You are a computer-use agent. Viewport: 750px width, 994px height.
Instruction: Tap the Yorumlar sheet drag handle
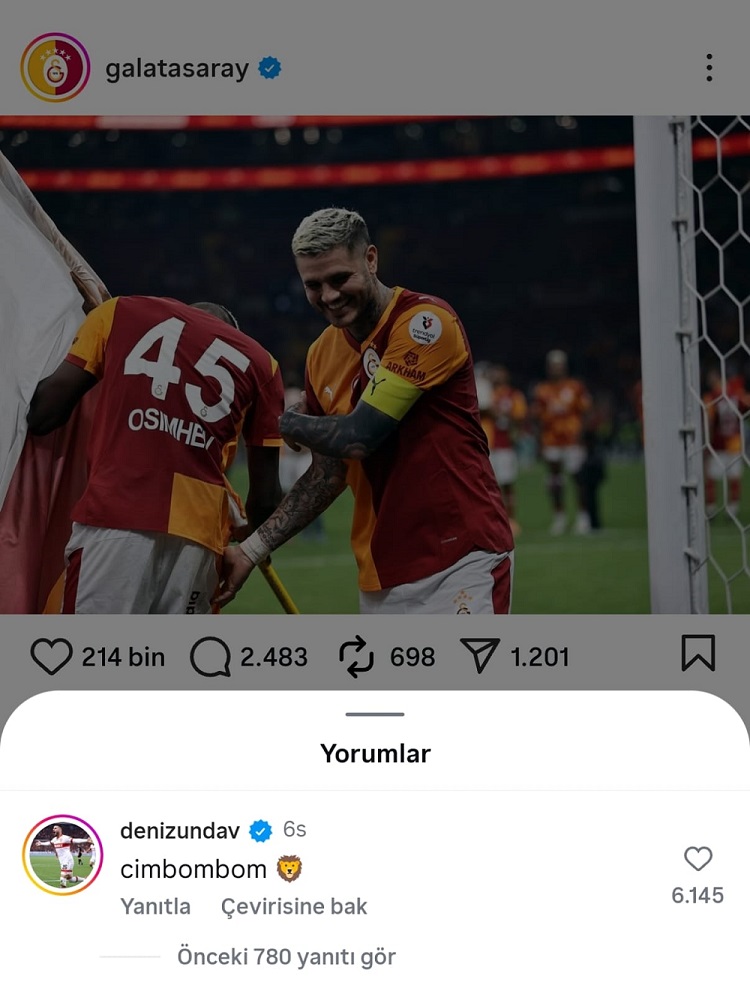click(x=375, y=714)
